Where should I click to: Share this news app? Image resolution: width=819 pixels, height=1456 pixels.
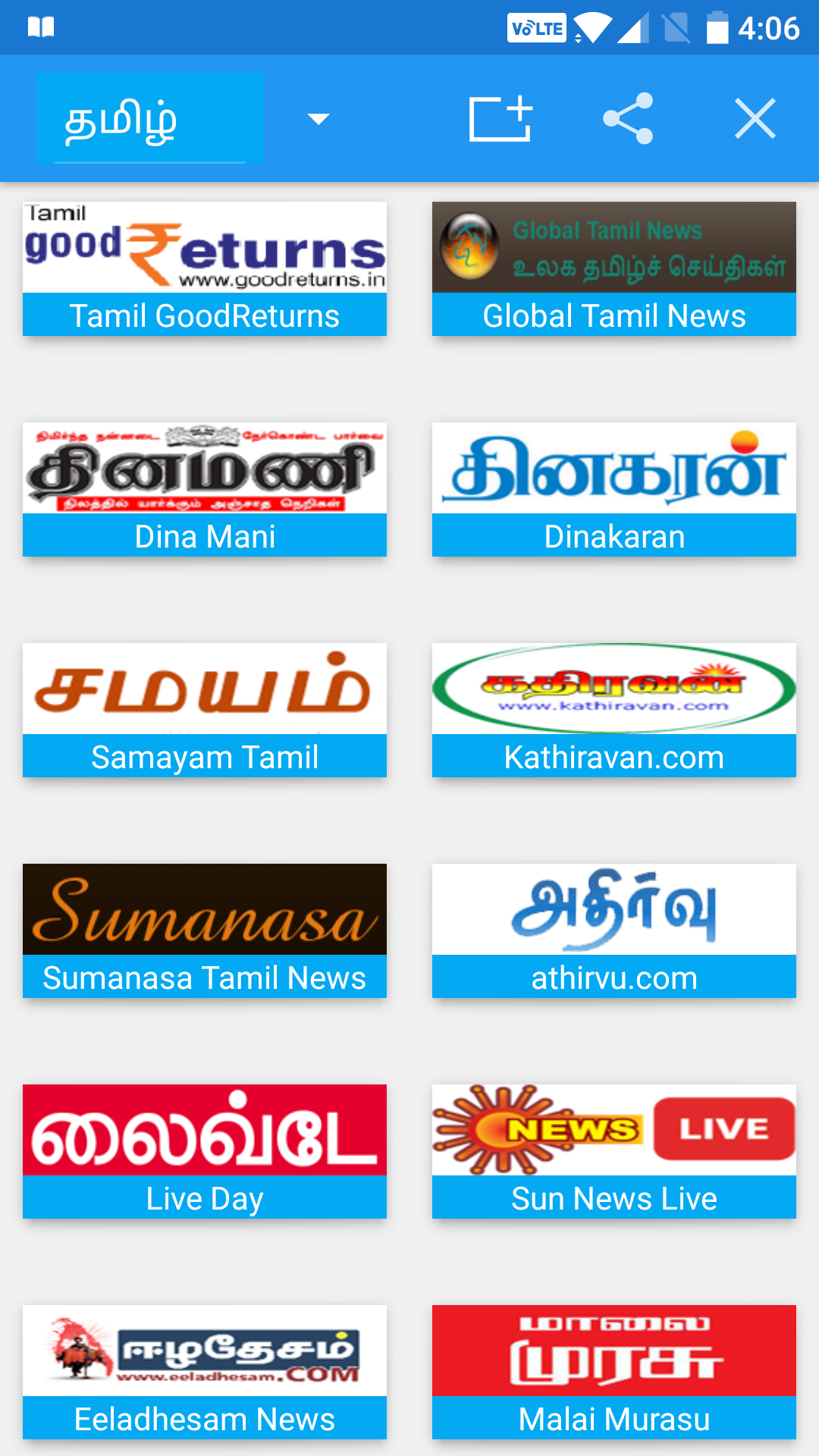[x=628, y=118]
